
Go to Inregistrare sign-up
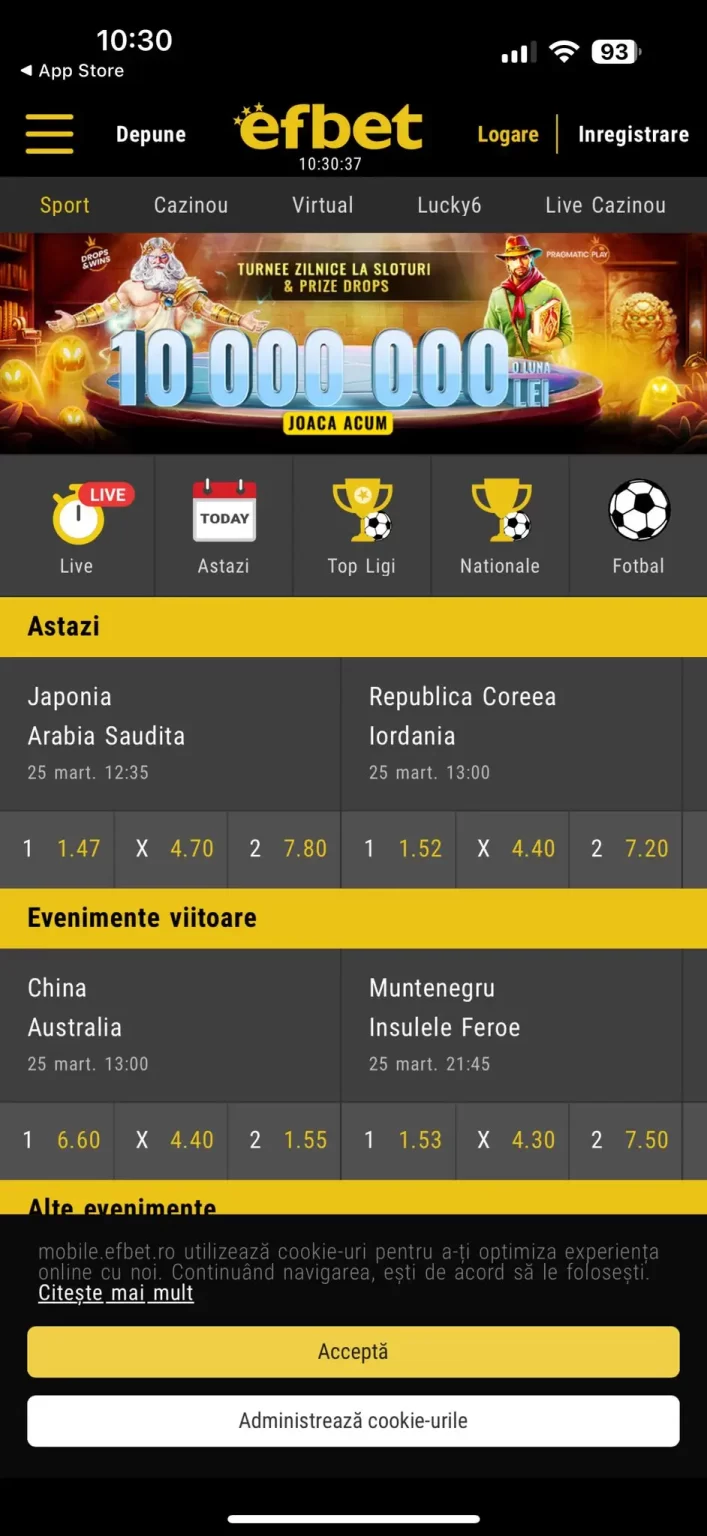click(633, 134)
